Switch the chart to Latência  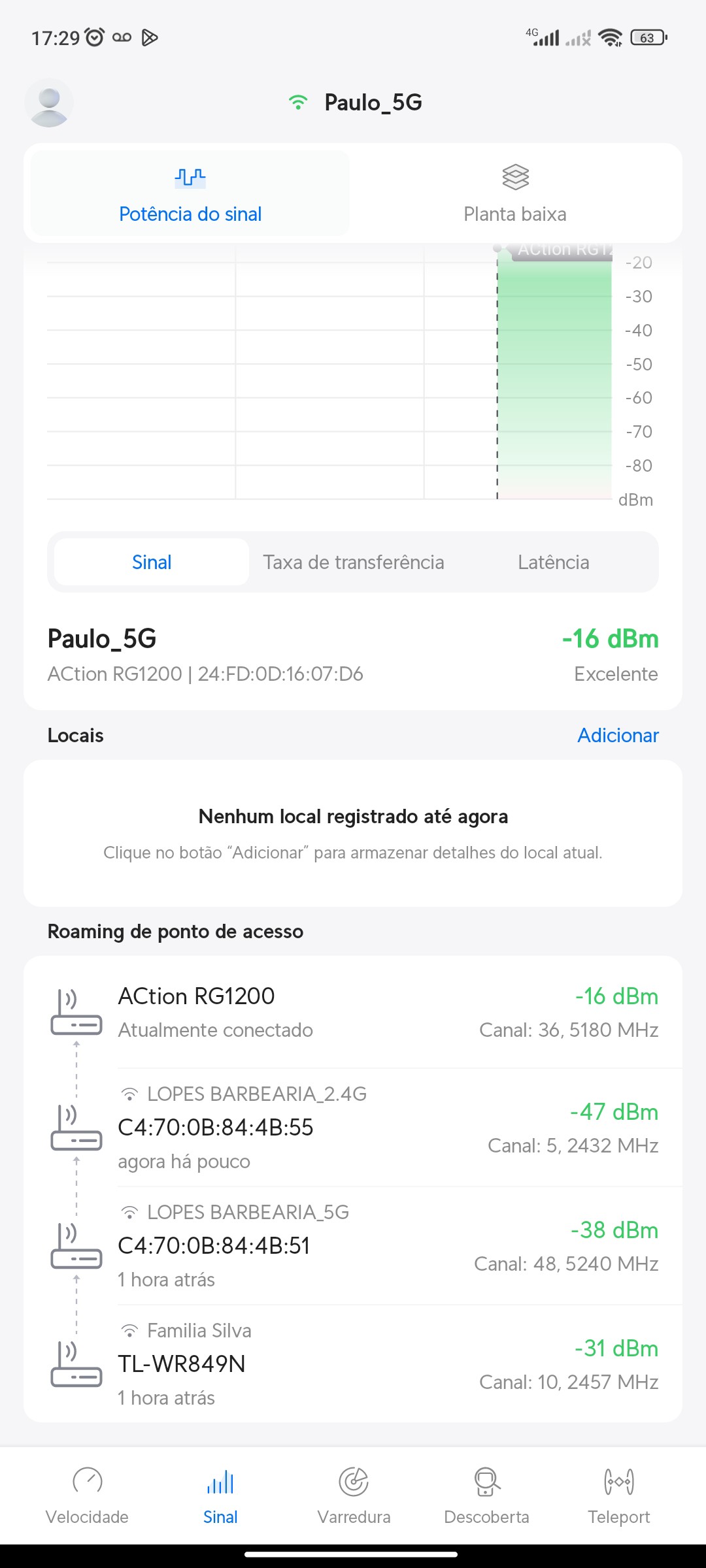553,562
